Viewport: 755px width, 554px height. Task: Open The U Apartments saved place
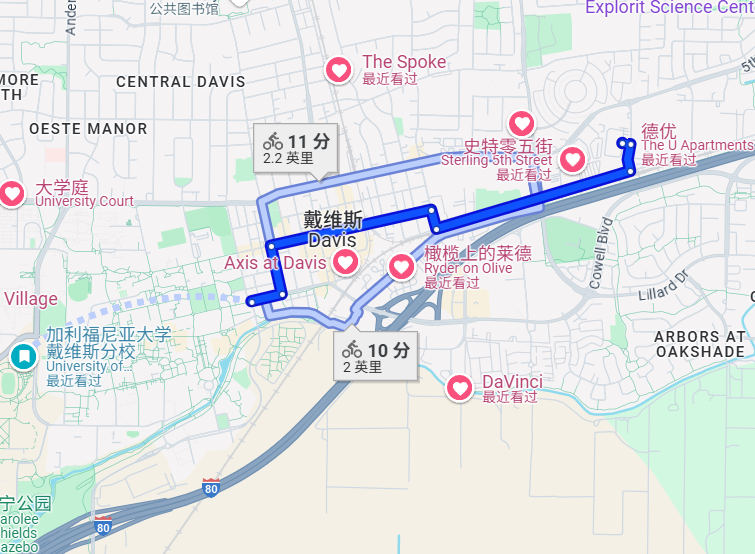573,159
